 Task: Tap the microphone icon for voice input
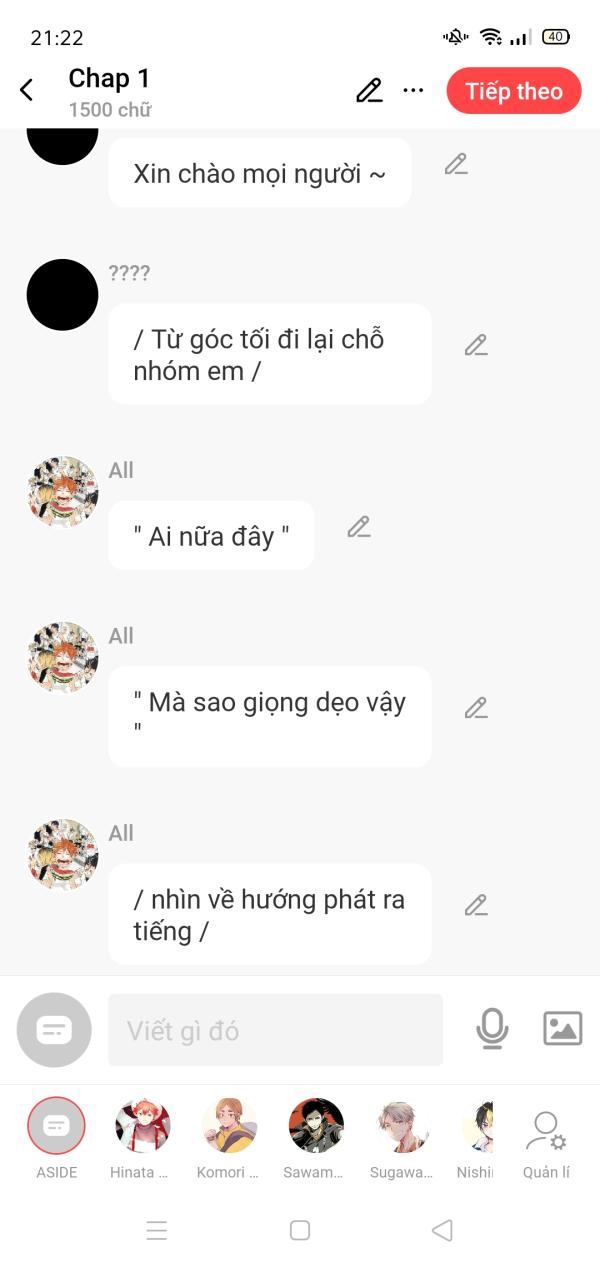pyautogui.click(x=492, y=1029)
